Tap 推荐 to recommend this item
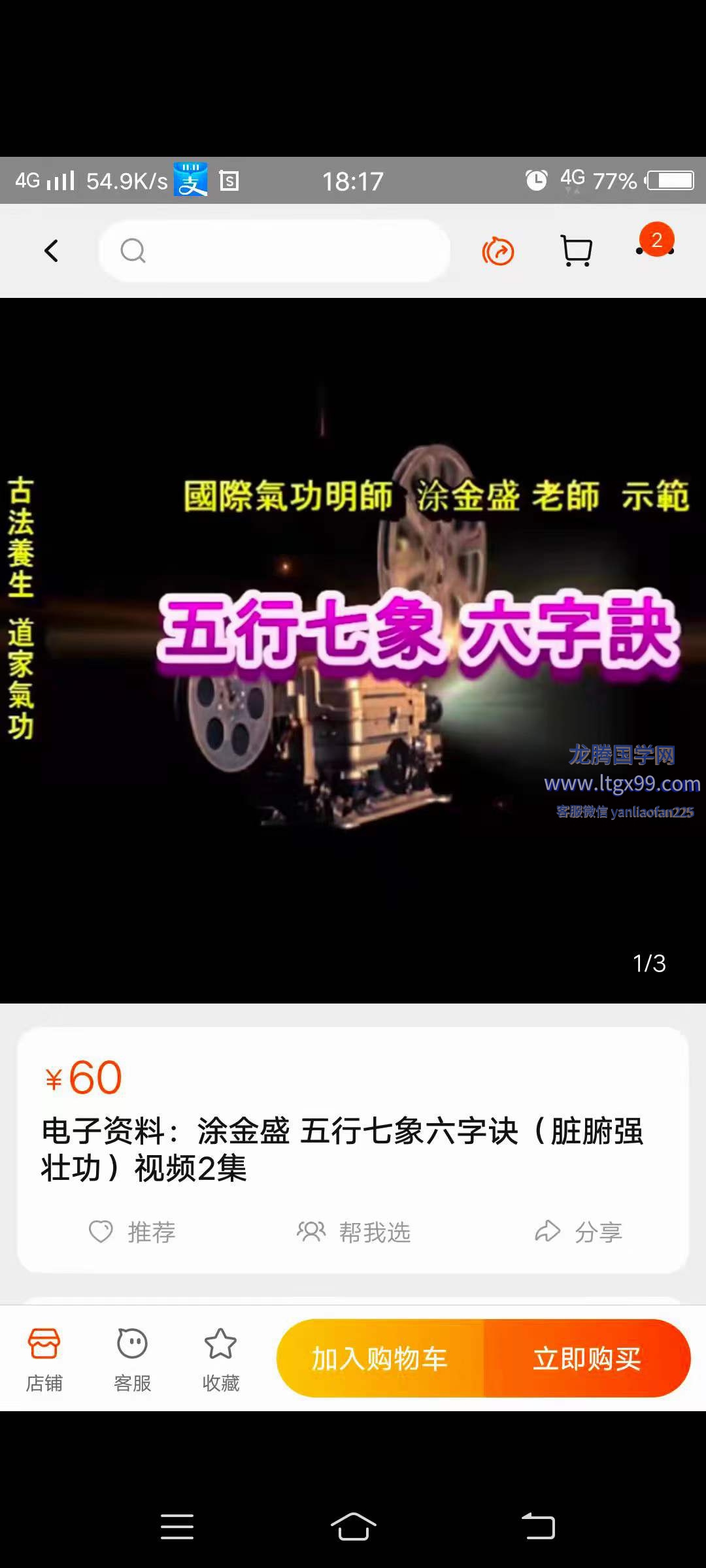 [133, 1232]
